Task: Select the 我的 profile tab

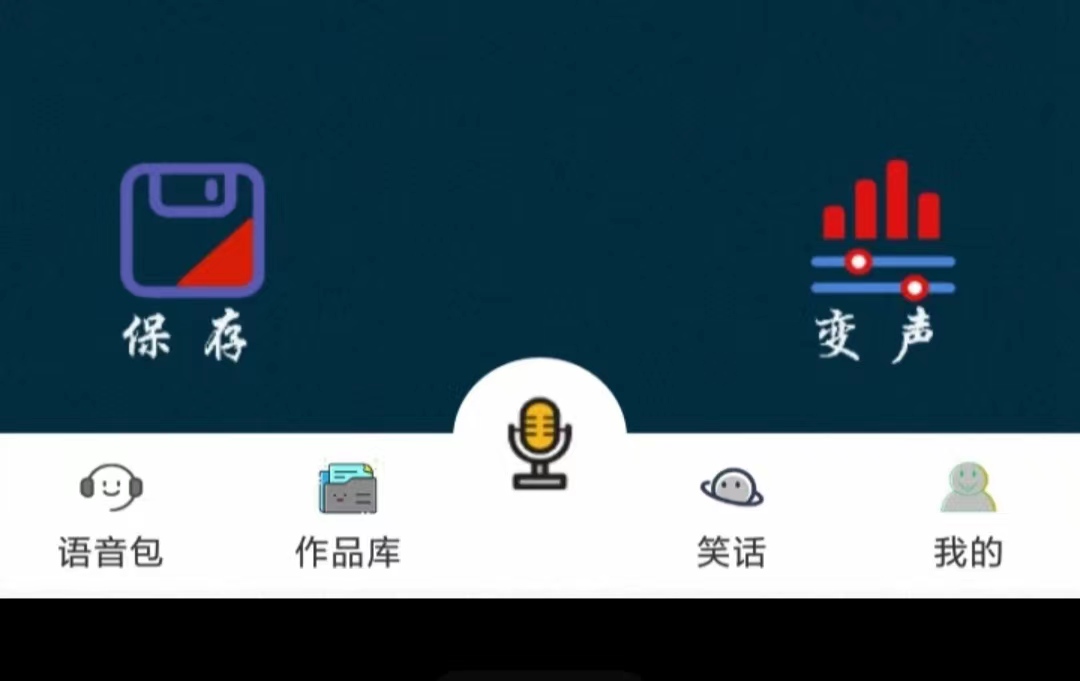Action: coord(968,515)
